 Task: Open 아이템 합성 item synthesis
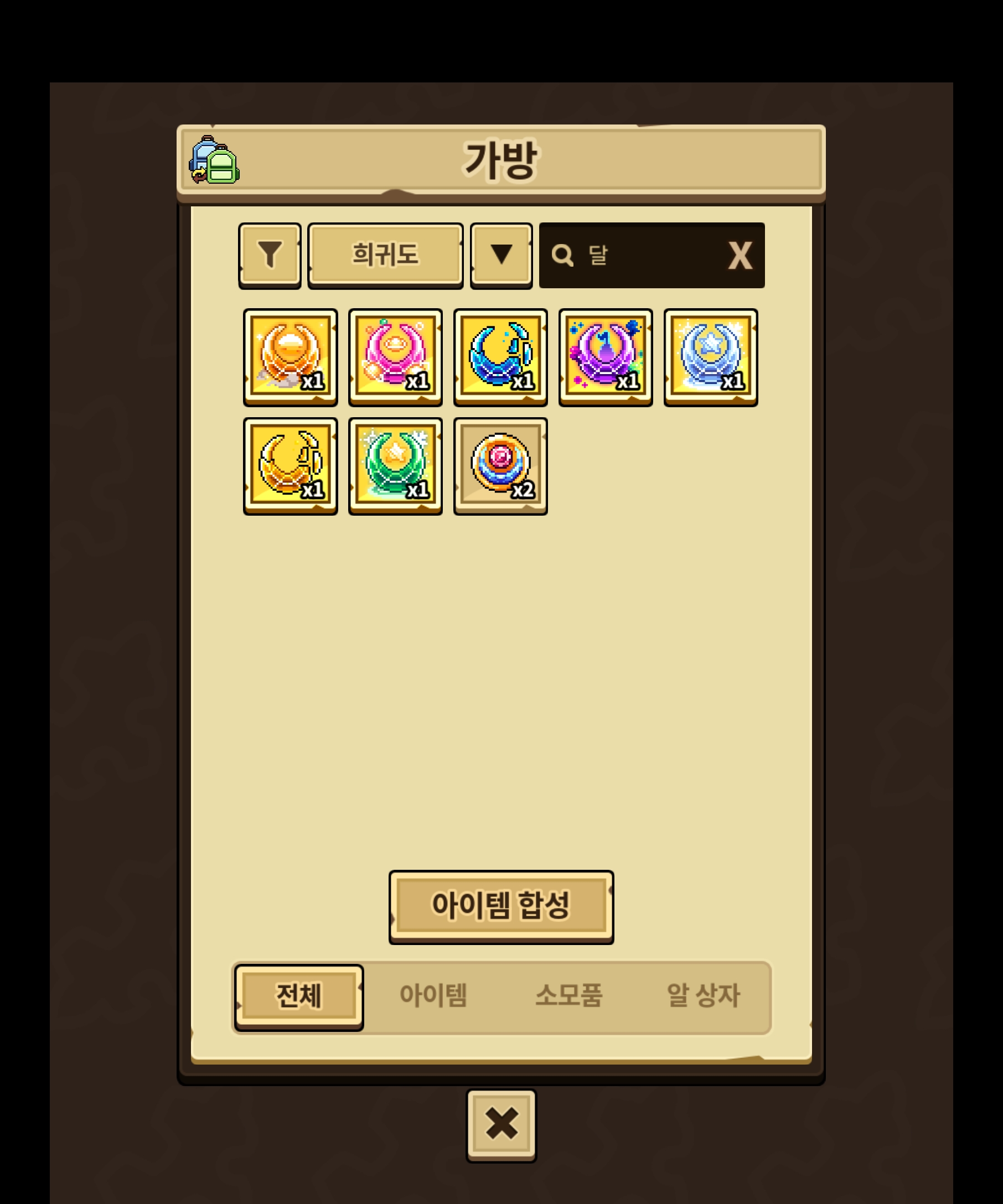(500, 905)
